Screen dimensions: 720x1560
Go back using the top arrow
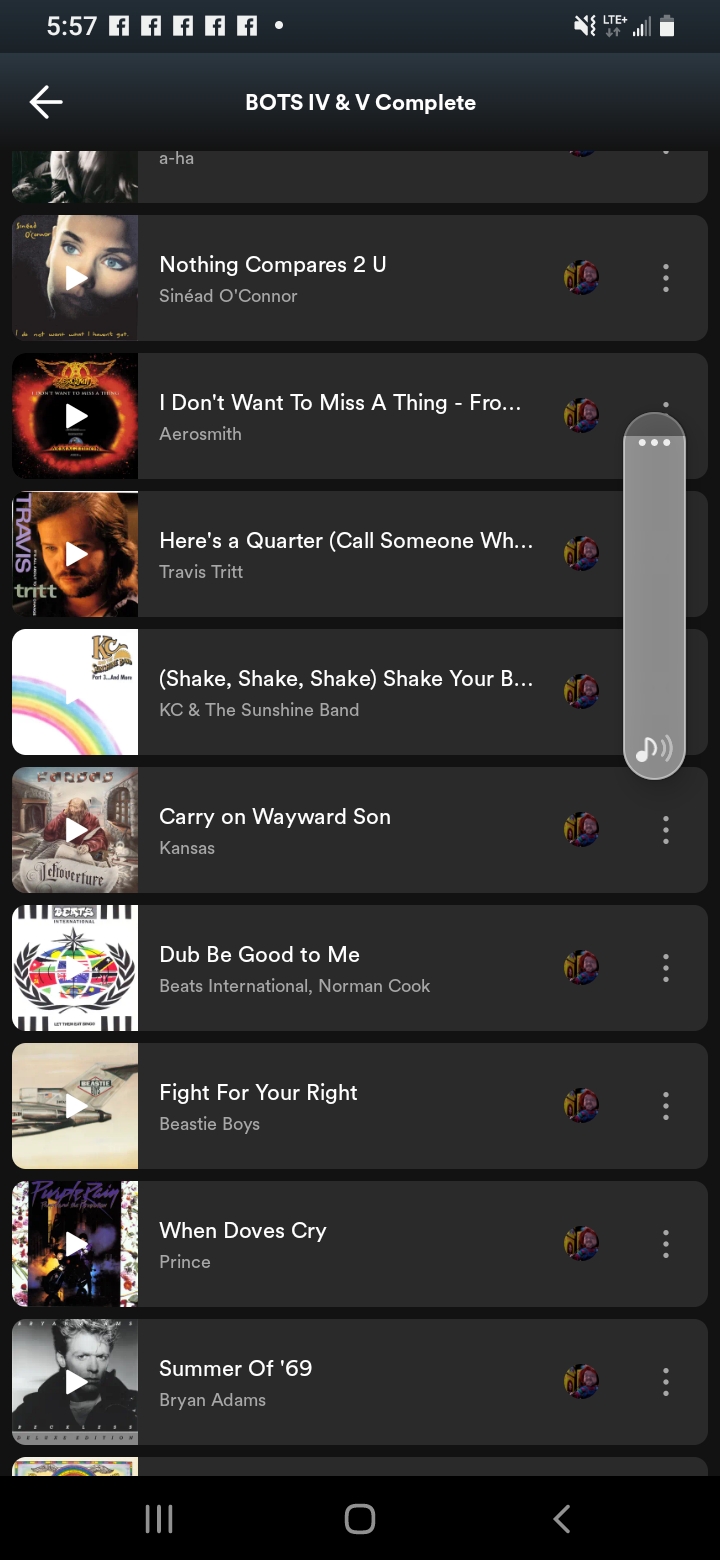tap(46, 102)
